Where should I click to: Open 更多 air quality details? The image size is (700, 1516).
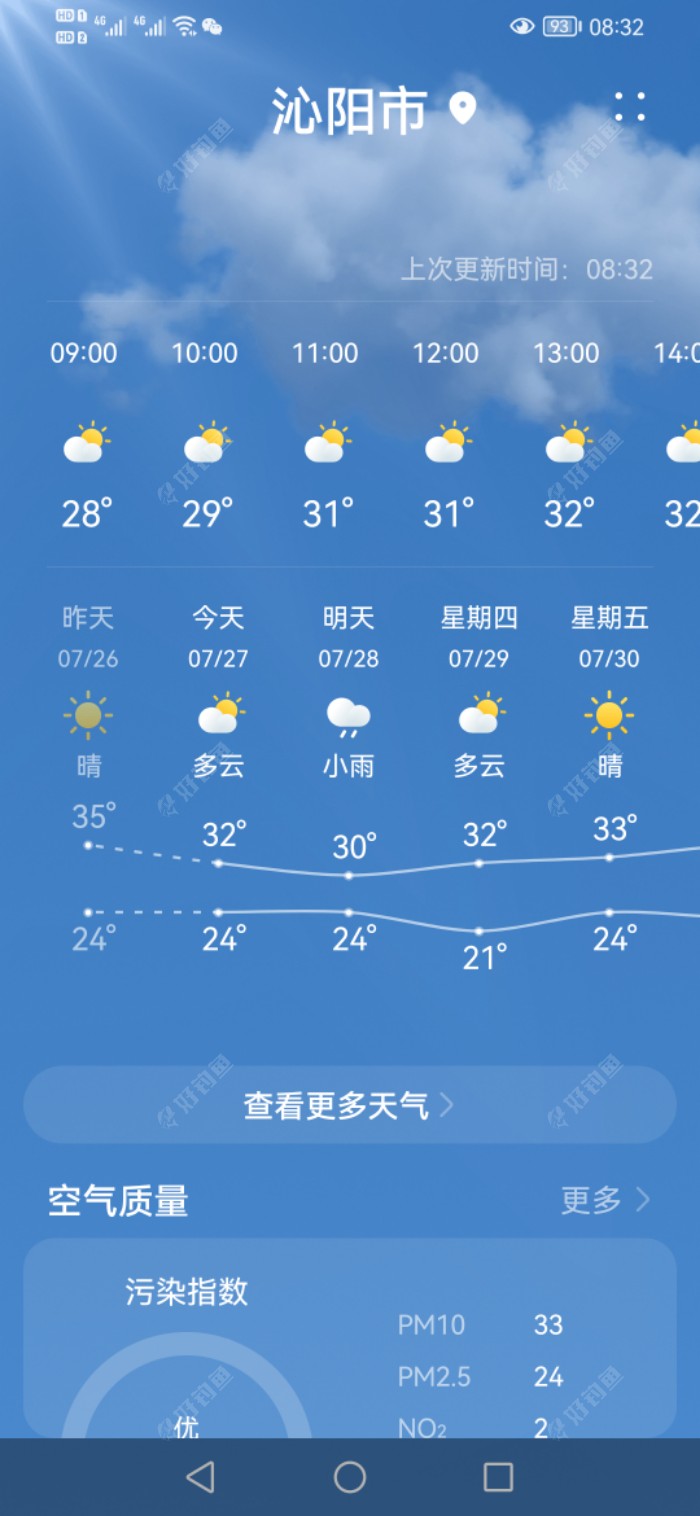click(x=605, y=1200)
